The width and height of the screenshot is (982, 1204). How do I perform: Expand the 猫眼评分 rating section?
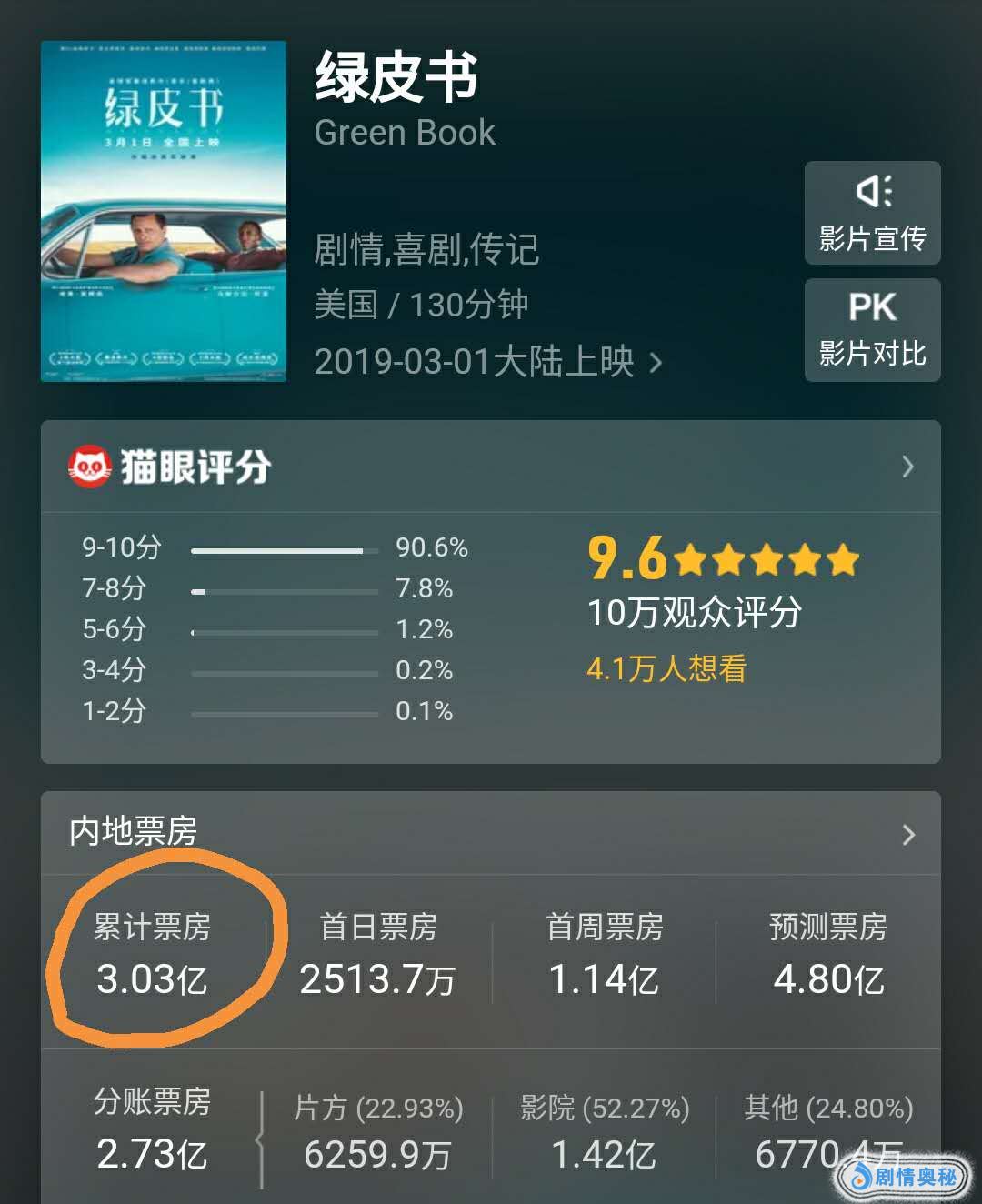(x=907, y=467)
